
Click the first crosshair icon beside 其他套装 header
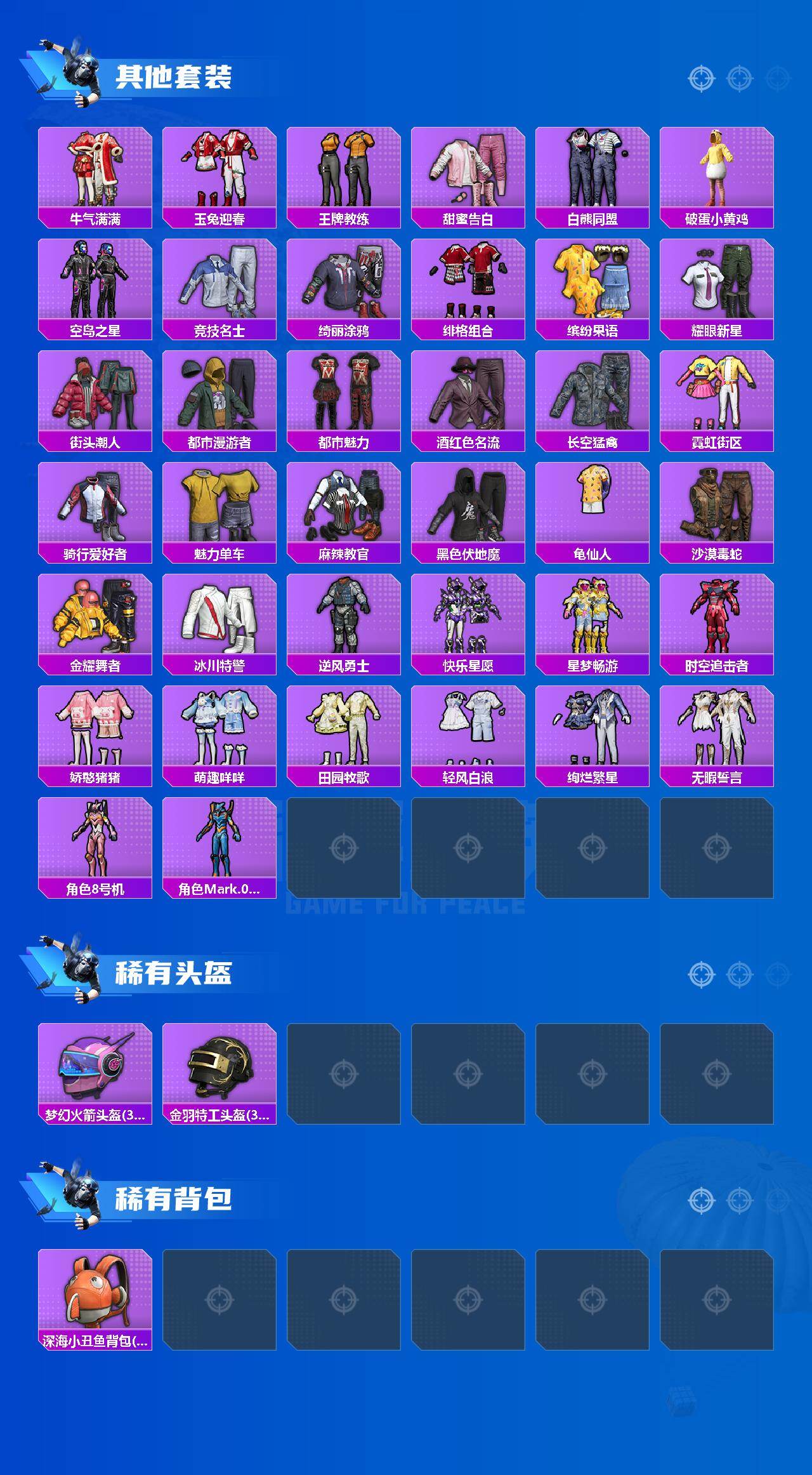pos(700,79)
